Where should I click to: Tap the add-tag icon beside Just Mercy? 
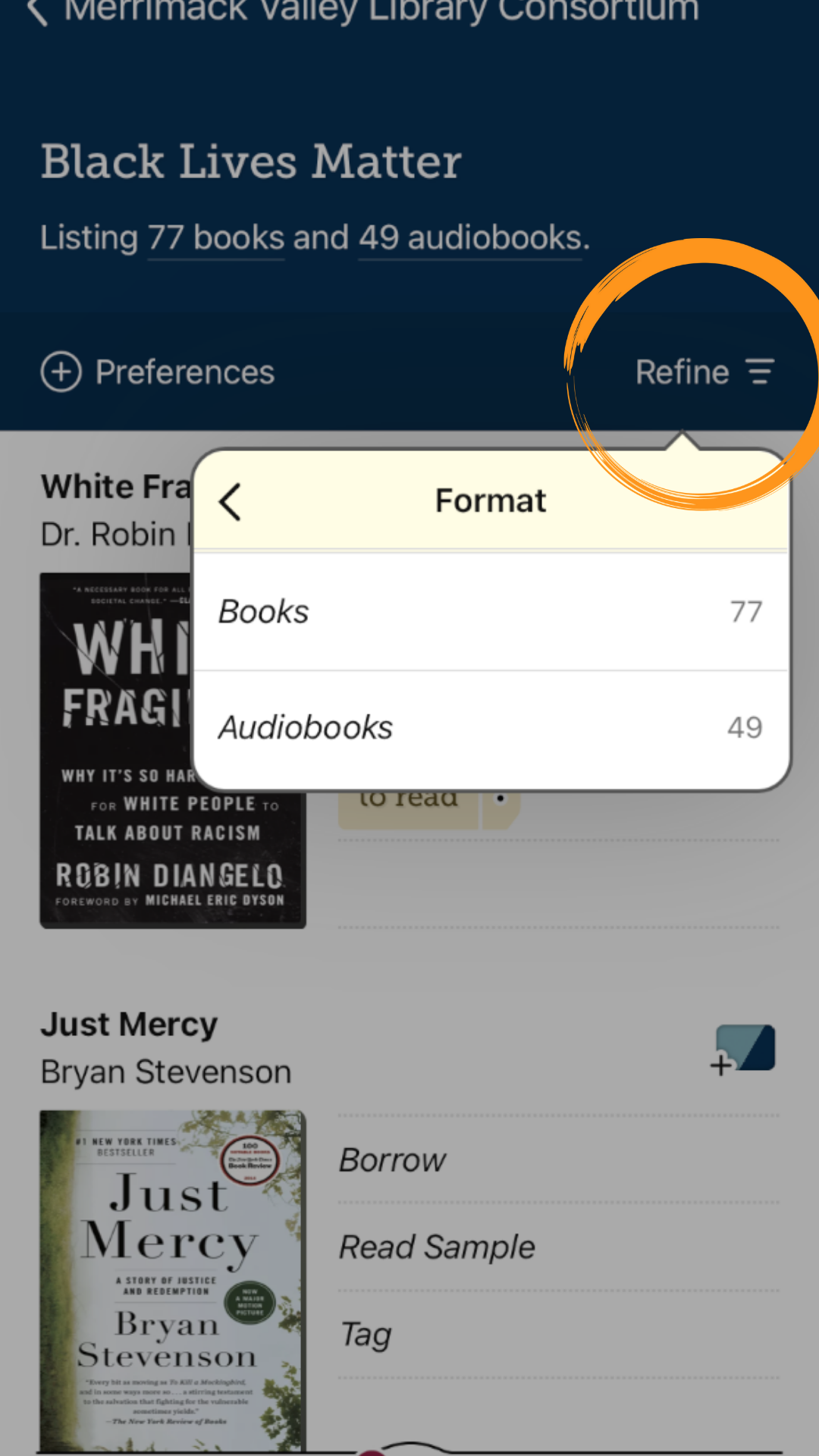pyautogui.click(x=743, y=1050)
